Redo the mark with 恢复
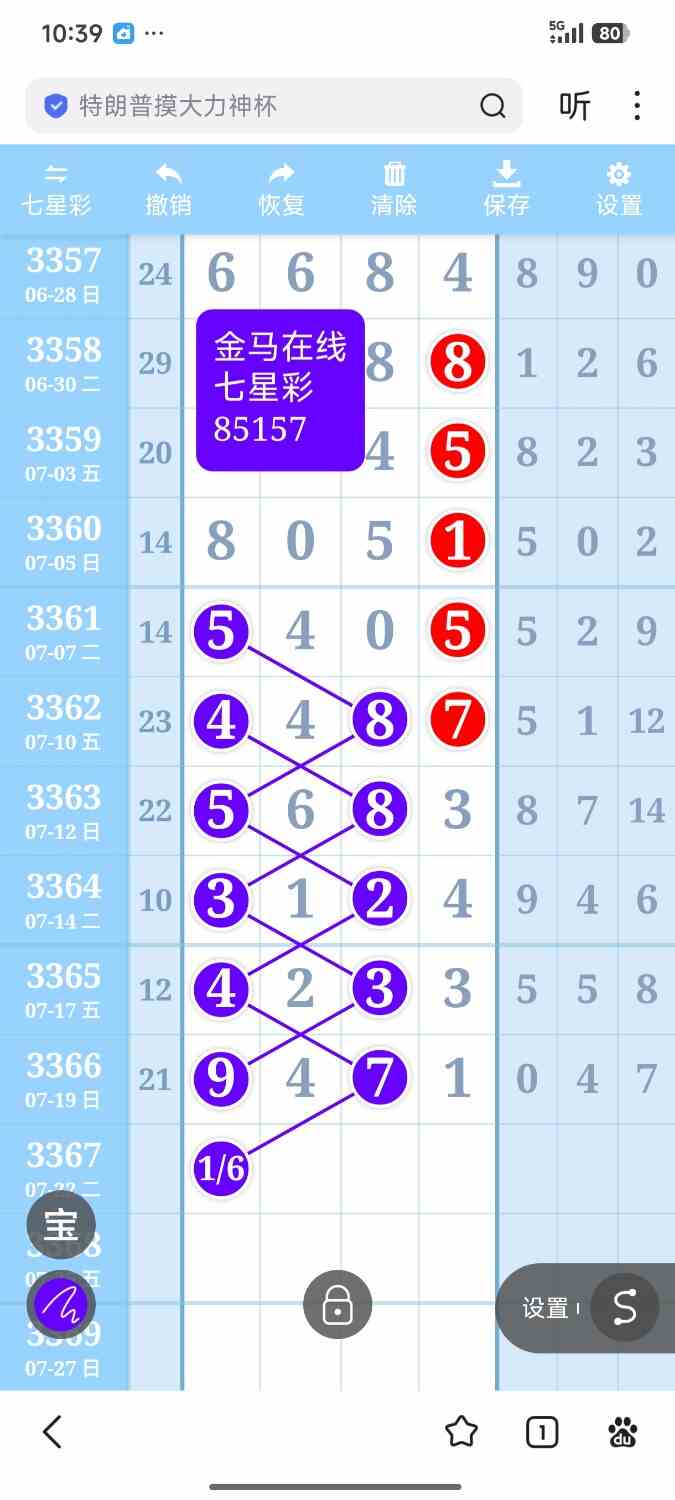This screenshot has height=1500, width=675. pyautogui.click(x=281, y=190)
